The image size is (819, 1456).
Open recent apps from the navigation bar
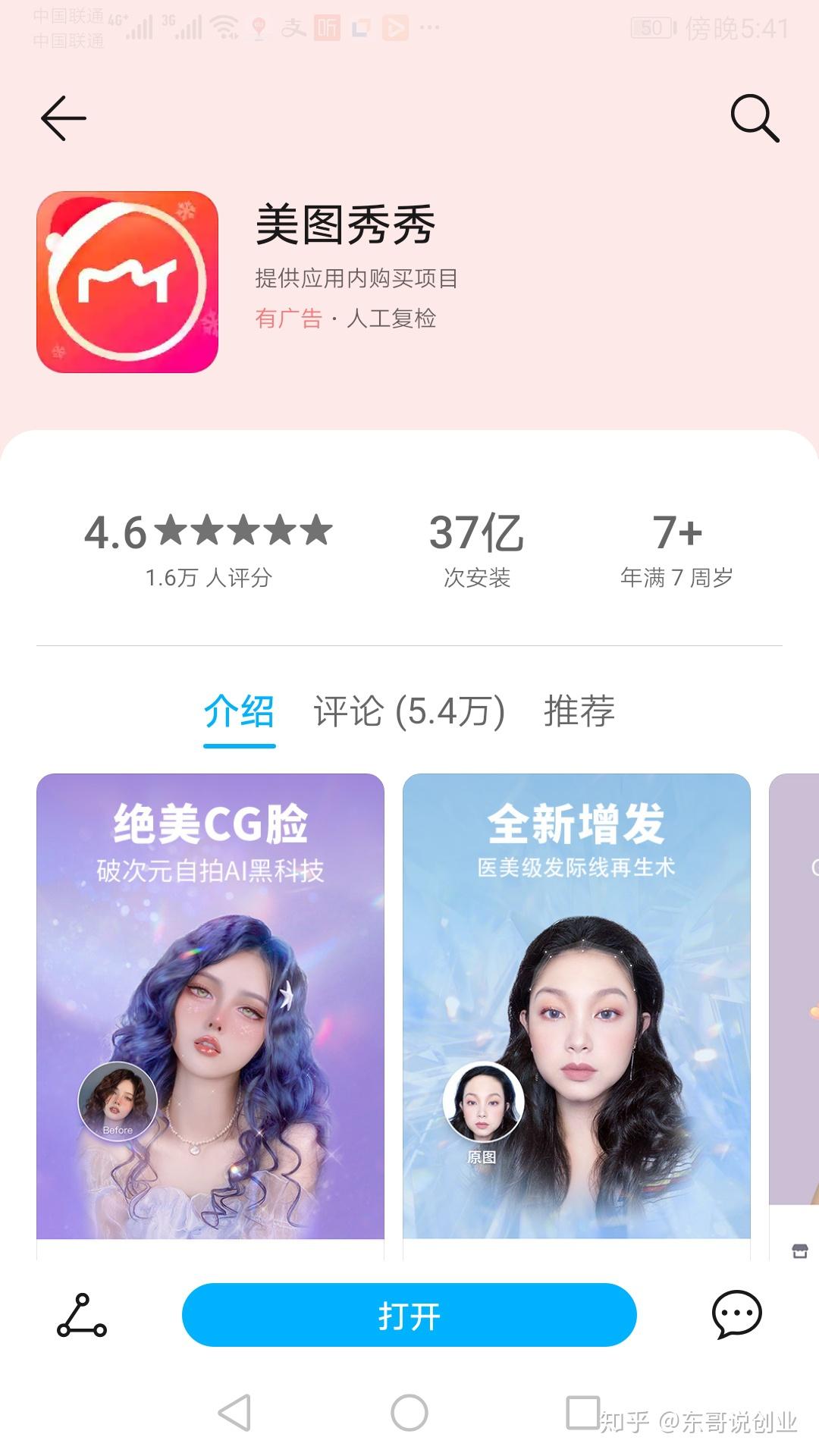(582, 1413)
